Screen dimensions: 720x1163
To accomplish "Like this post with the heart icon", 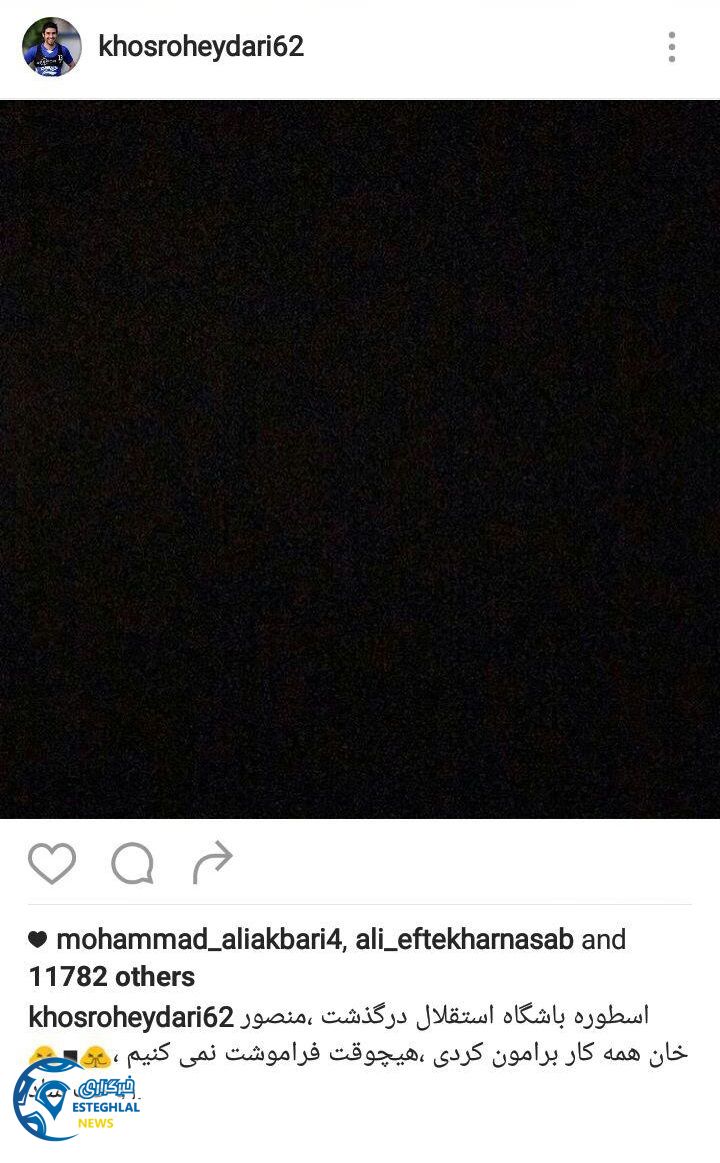I will (x=52, y=863).
